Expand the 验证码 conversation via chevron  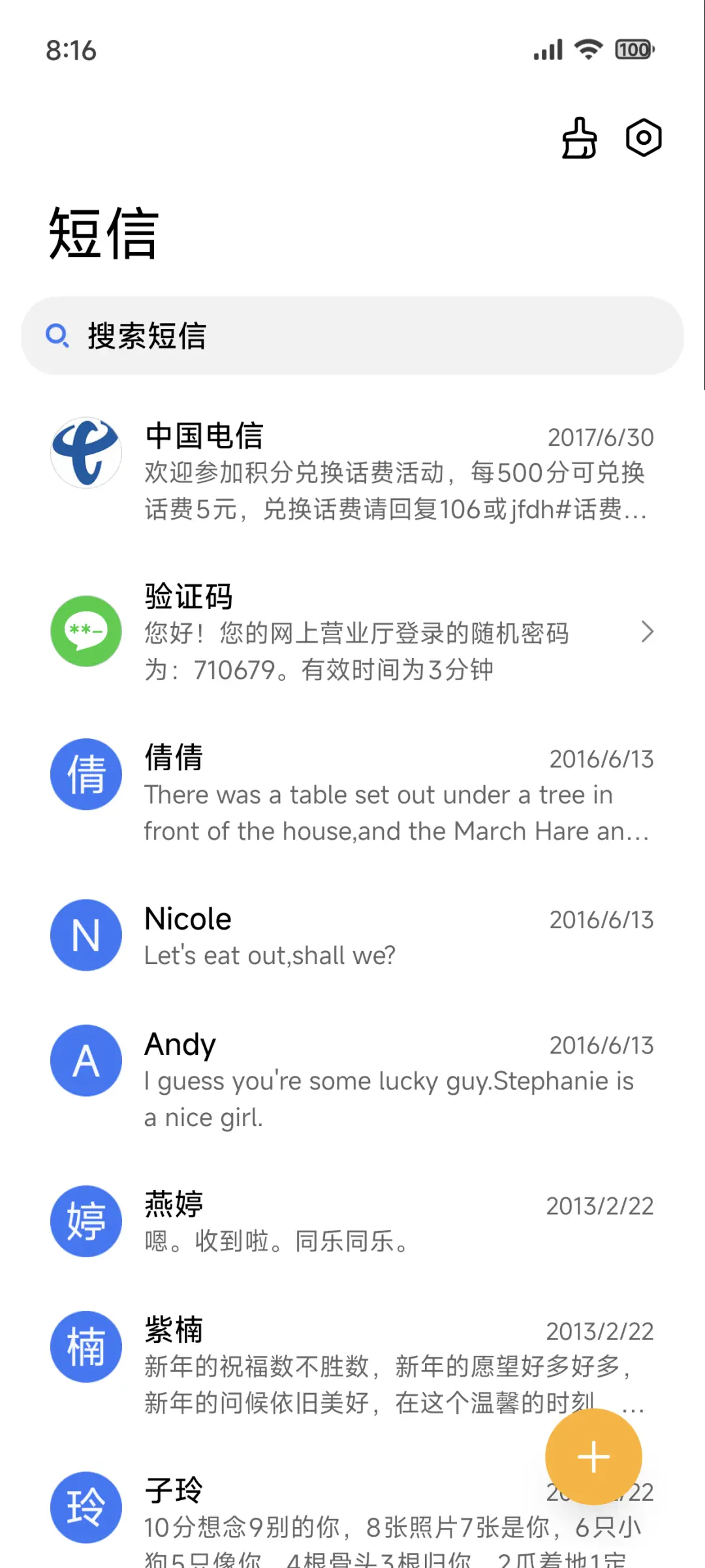click(x=648, y=631)
